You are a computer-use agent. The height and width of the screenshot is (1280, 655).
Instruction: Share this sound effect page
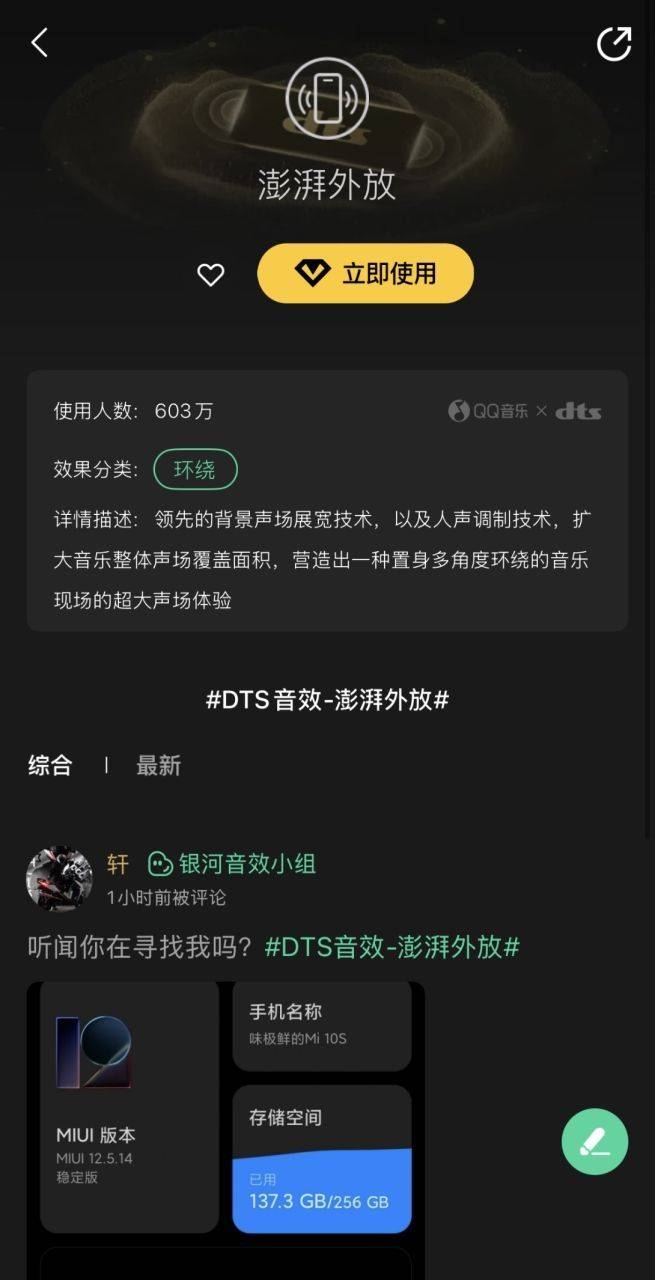coord(613,44)
